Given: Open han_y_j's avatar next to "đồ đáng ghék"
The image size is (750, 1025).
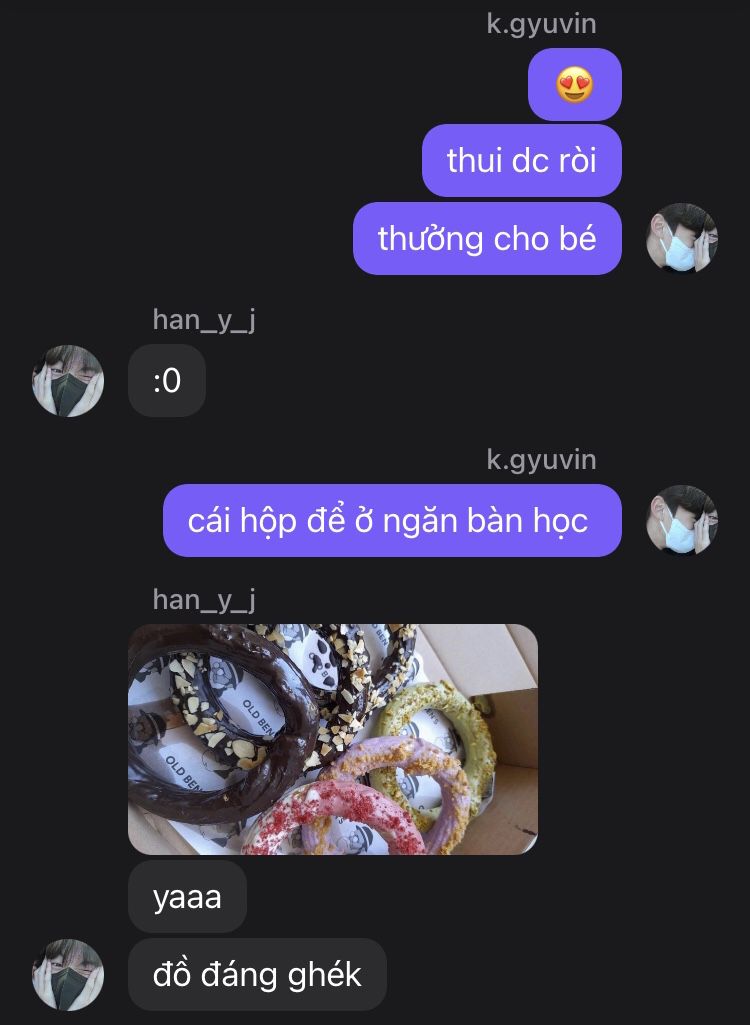Looking at the screenshot, I should 68,974.
